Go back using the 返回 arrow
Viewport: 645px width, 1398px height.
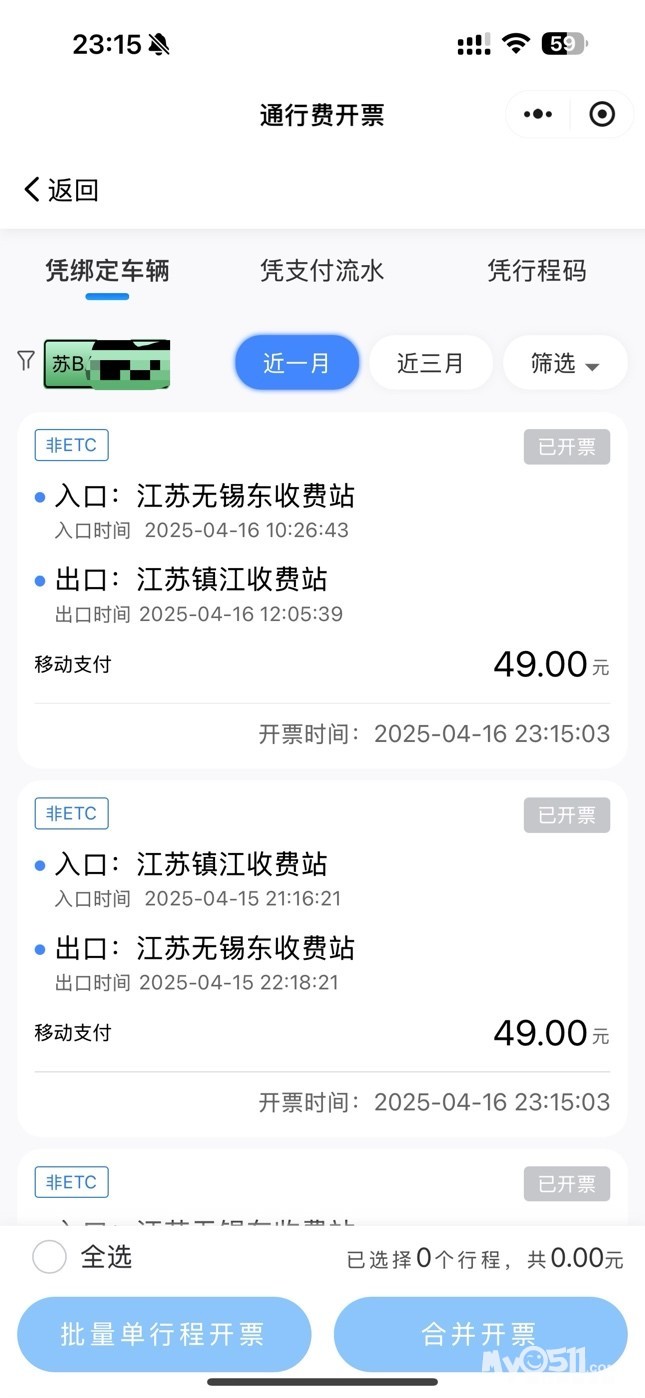point(60,190)
